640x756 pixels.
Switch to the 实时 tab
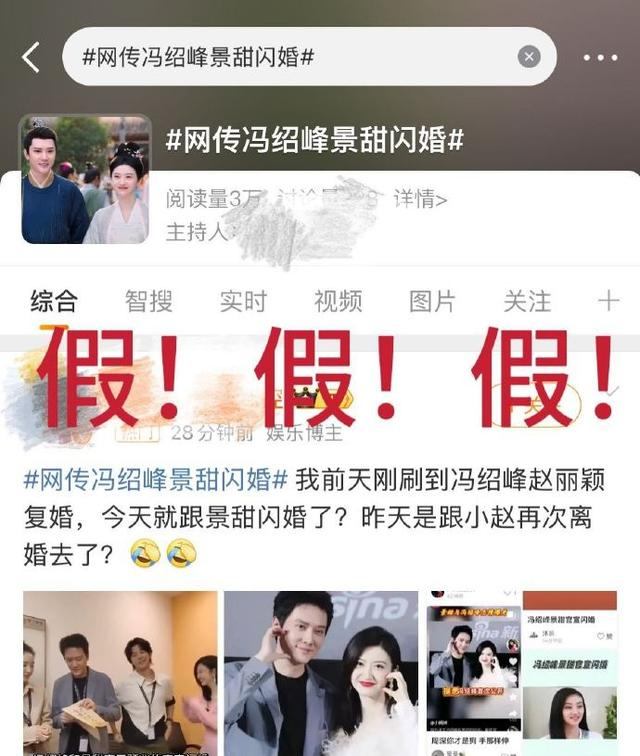[243, 301]
